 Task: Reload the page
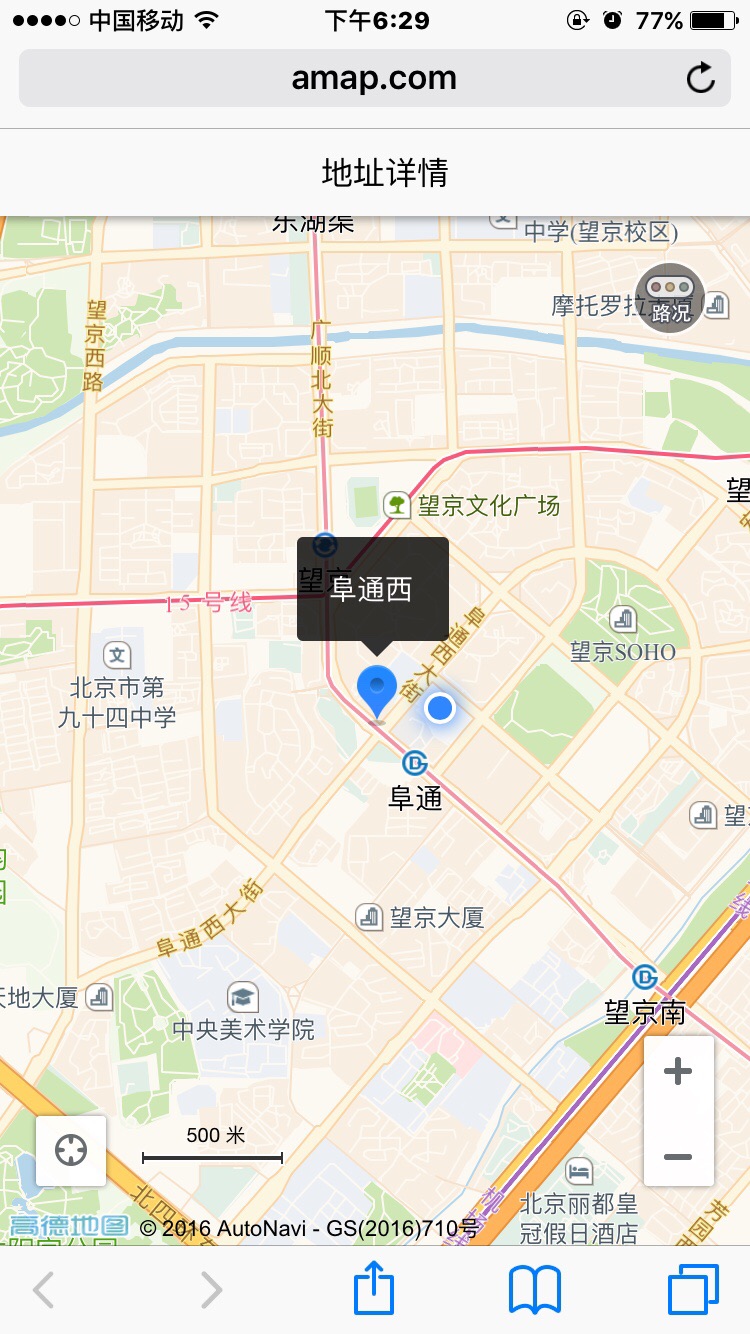(701, 78)
